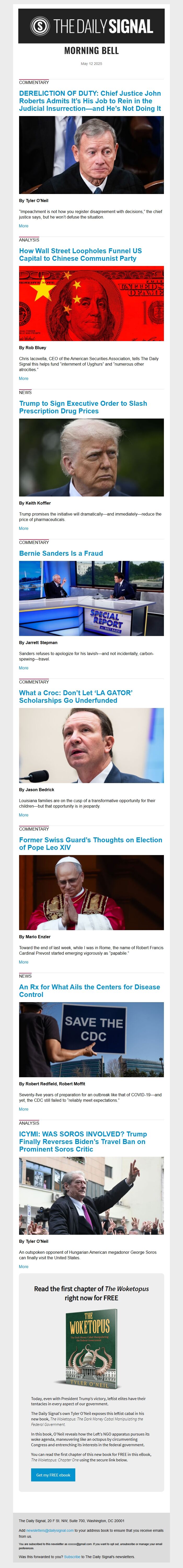
Task: View the Chinese flag hundred-dollar bill image story
Action: (92, 303)
